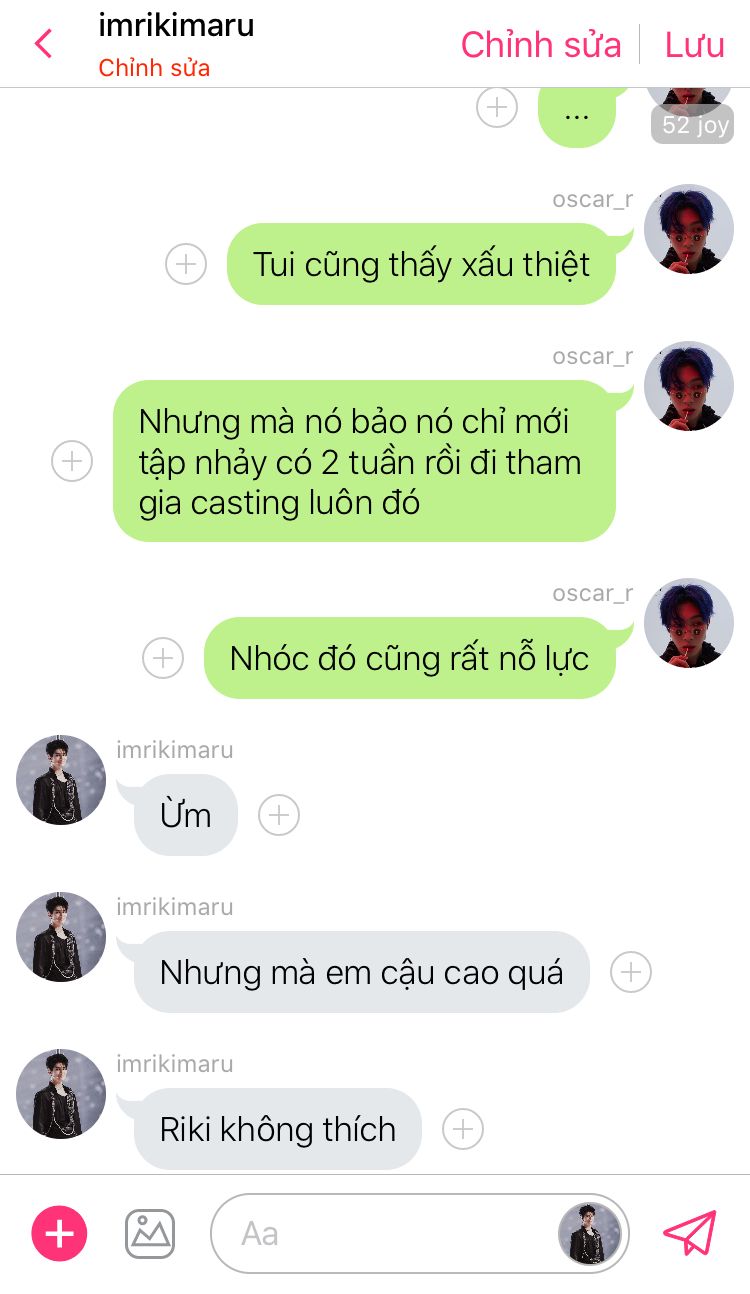Tap plus beside the 'Nhưng mà nó bảo' message
This screenshot has width=750, height=1294.
72,461
